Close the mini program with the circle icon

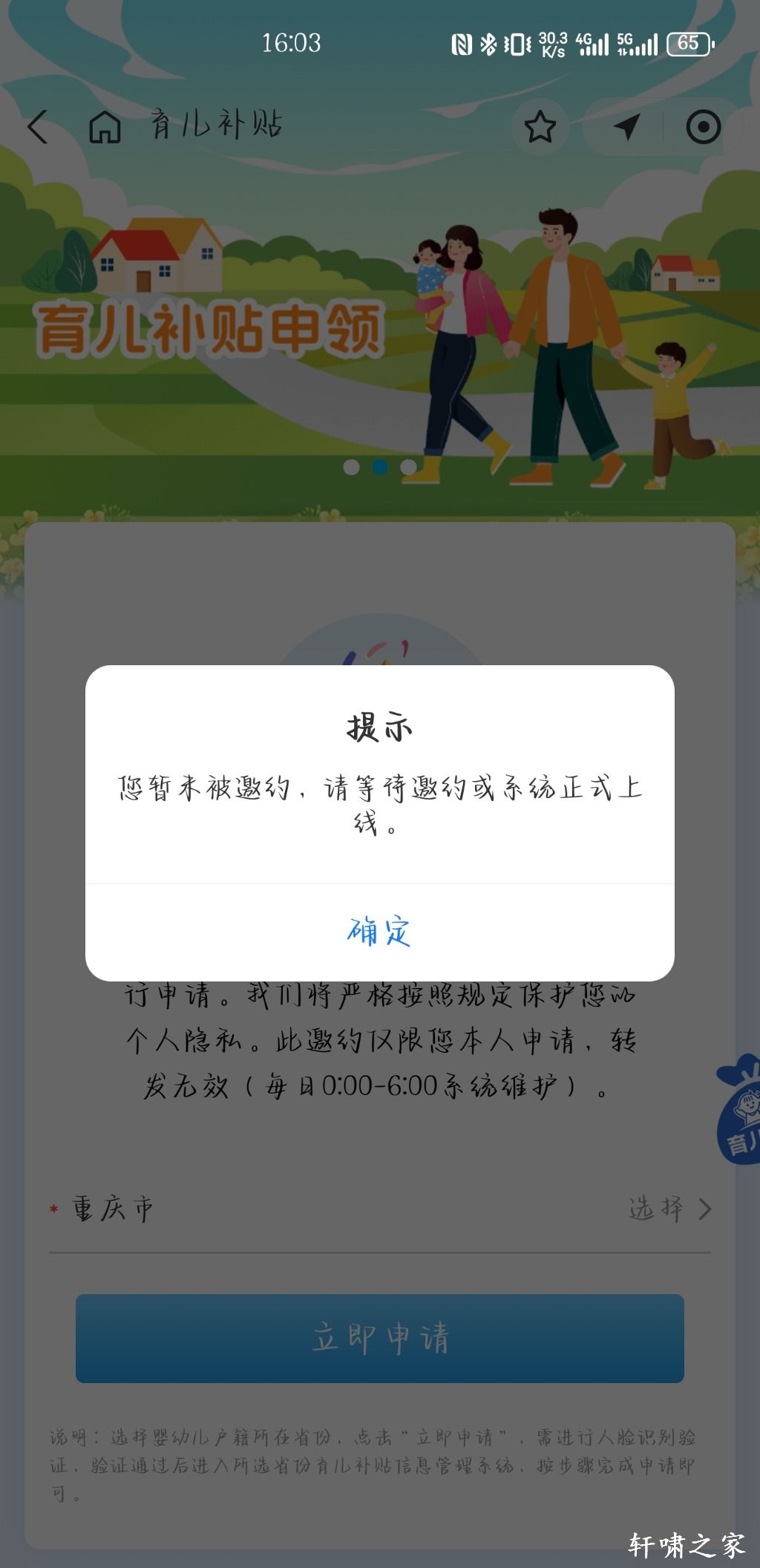coord(703,127)
